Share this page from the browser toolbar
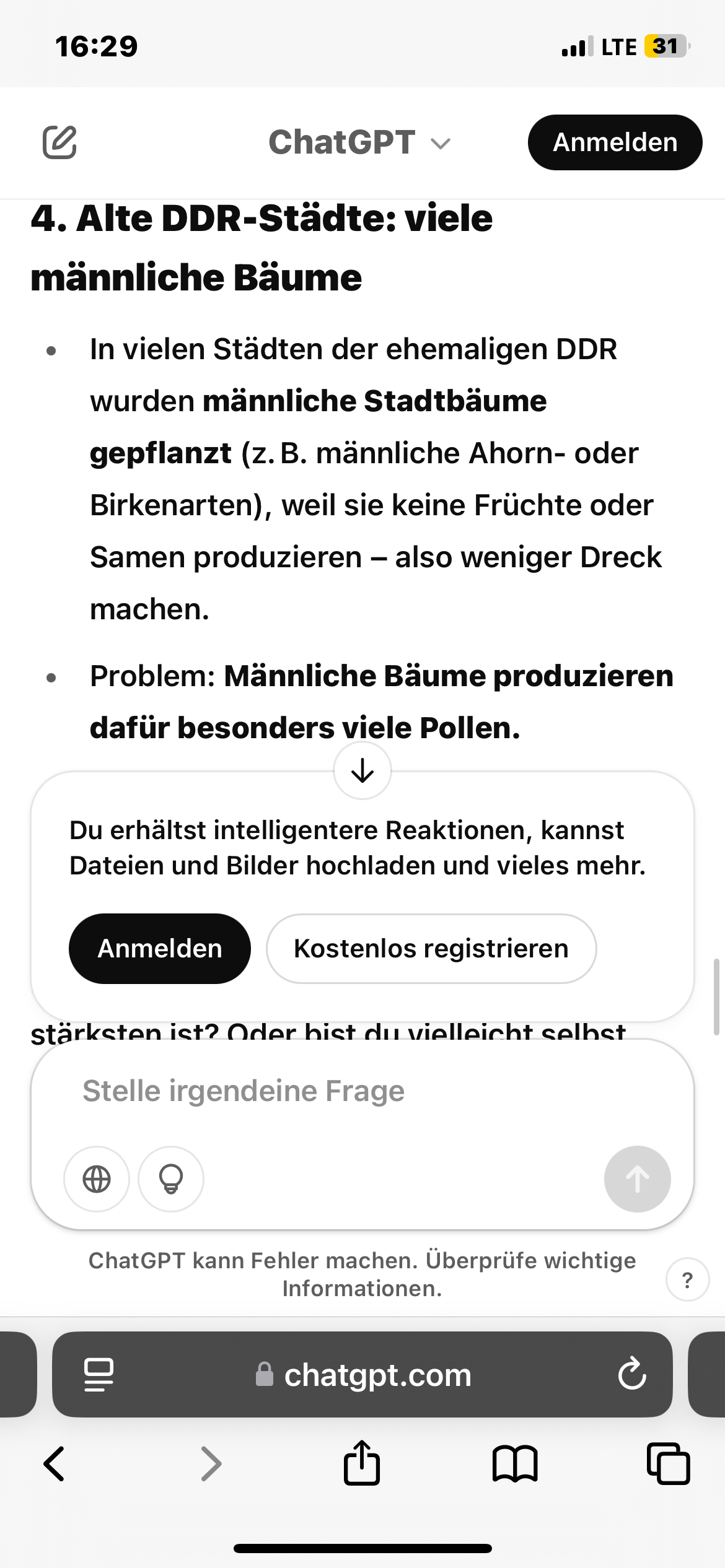This screenshot has height=1568, width=725. [x=362, y=1464]
